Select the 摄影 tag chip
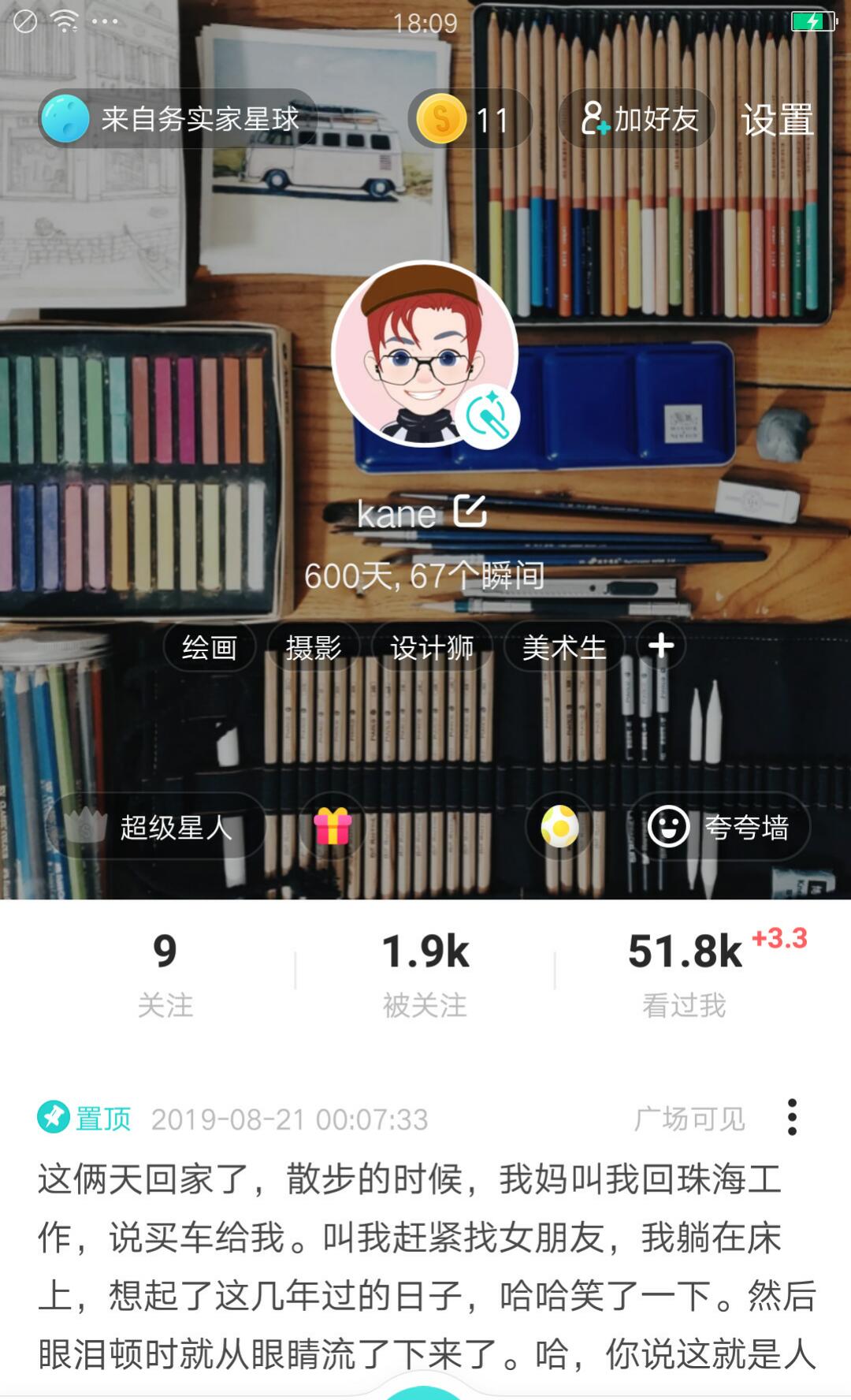The height and width of the screenshot is (1400, 851). 314,647
